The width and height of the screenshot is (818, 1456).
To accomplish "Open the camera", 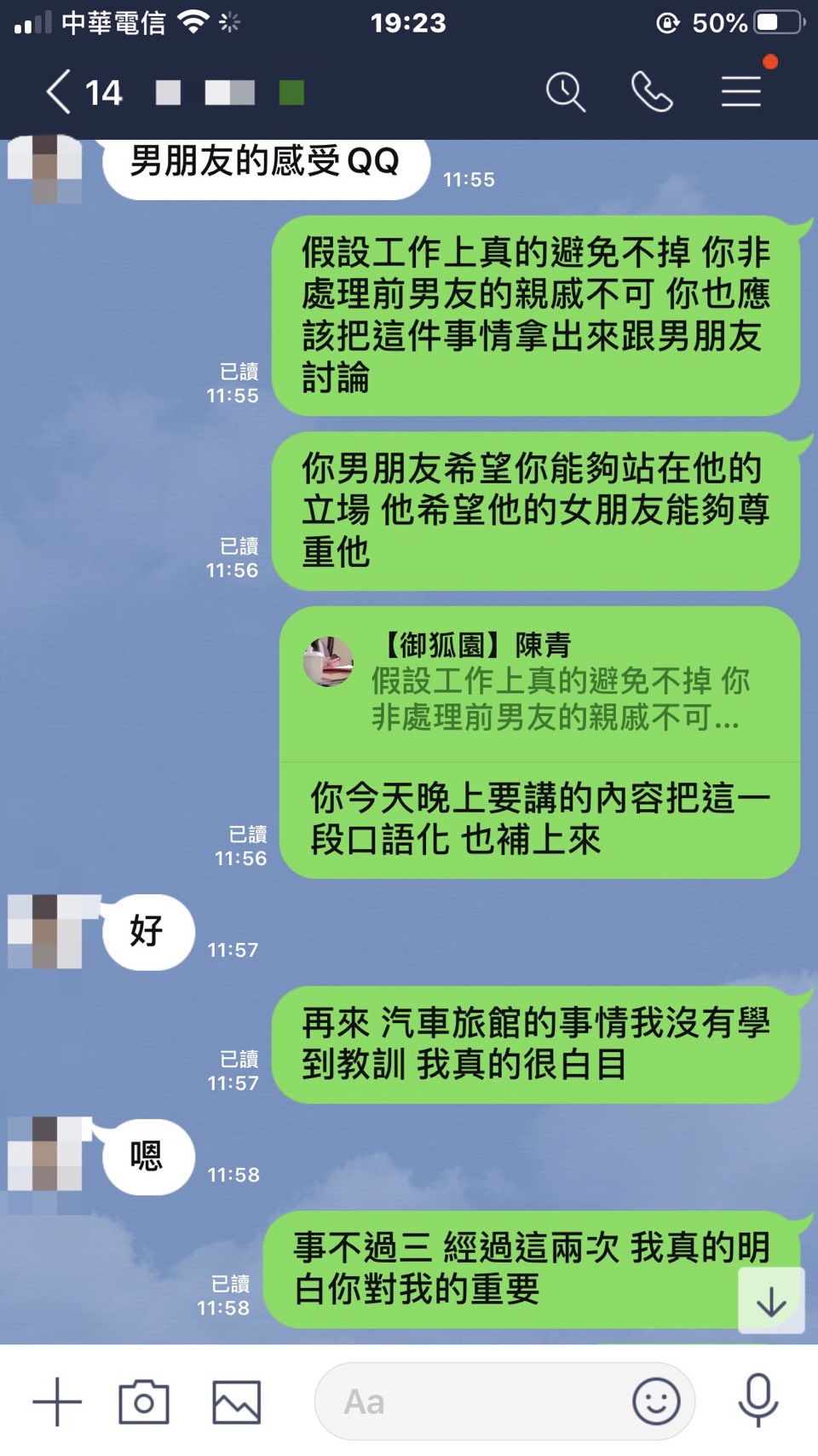I will click(x=143, y=1401).
